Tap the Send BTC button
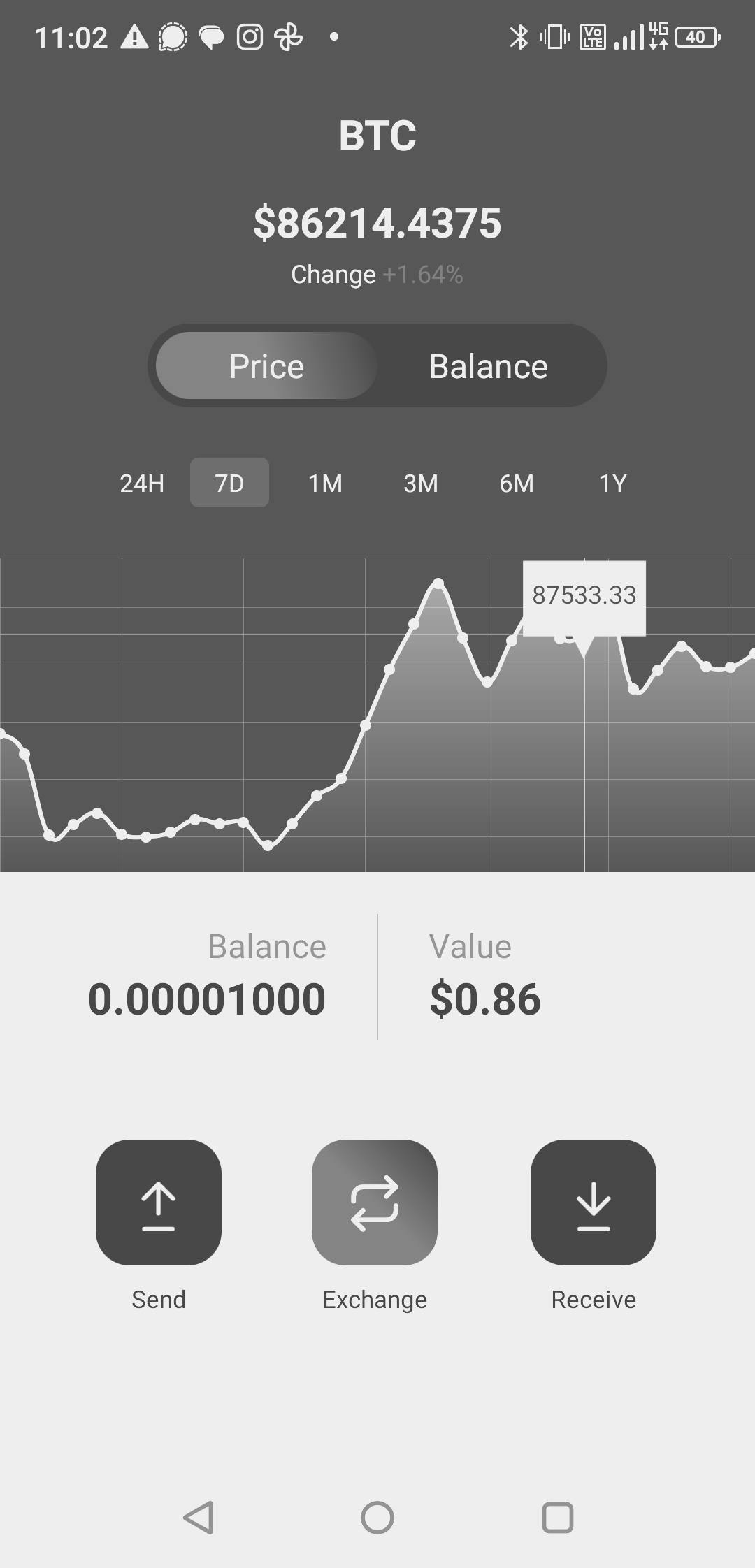 pos(159,1203)
